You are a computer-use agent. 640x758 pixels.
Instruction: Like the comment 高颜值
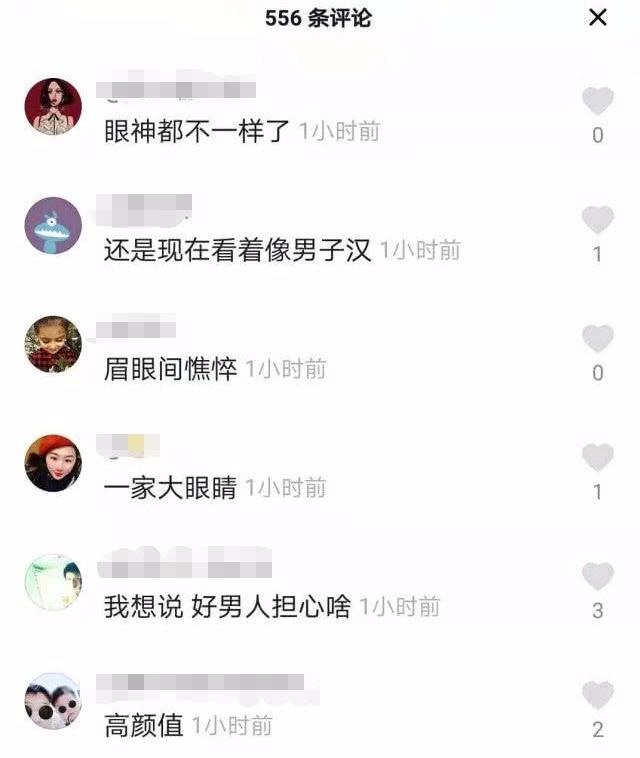coord(598,695)
